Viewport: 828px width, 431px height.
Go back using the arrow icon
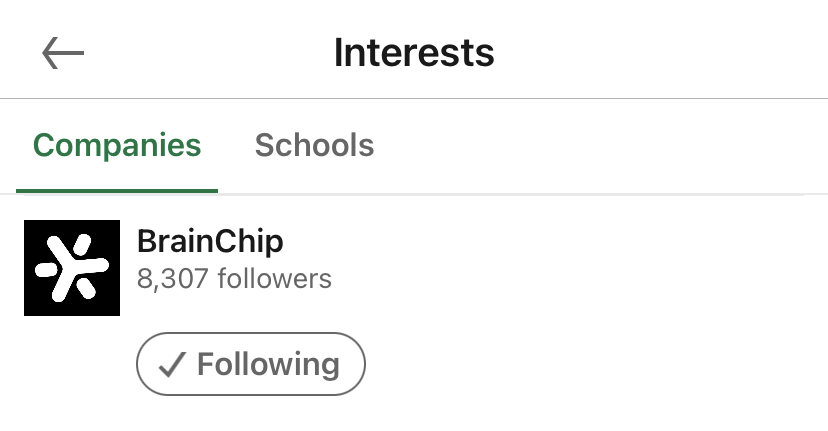click(x=63, y=53)
